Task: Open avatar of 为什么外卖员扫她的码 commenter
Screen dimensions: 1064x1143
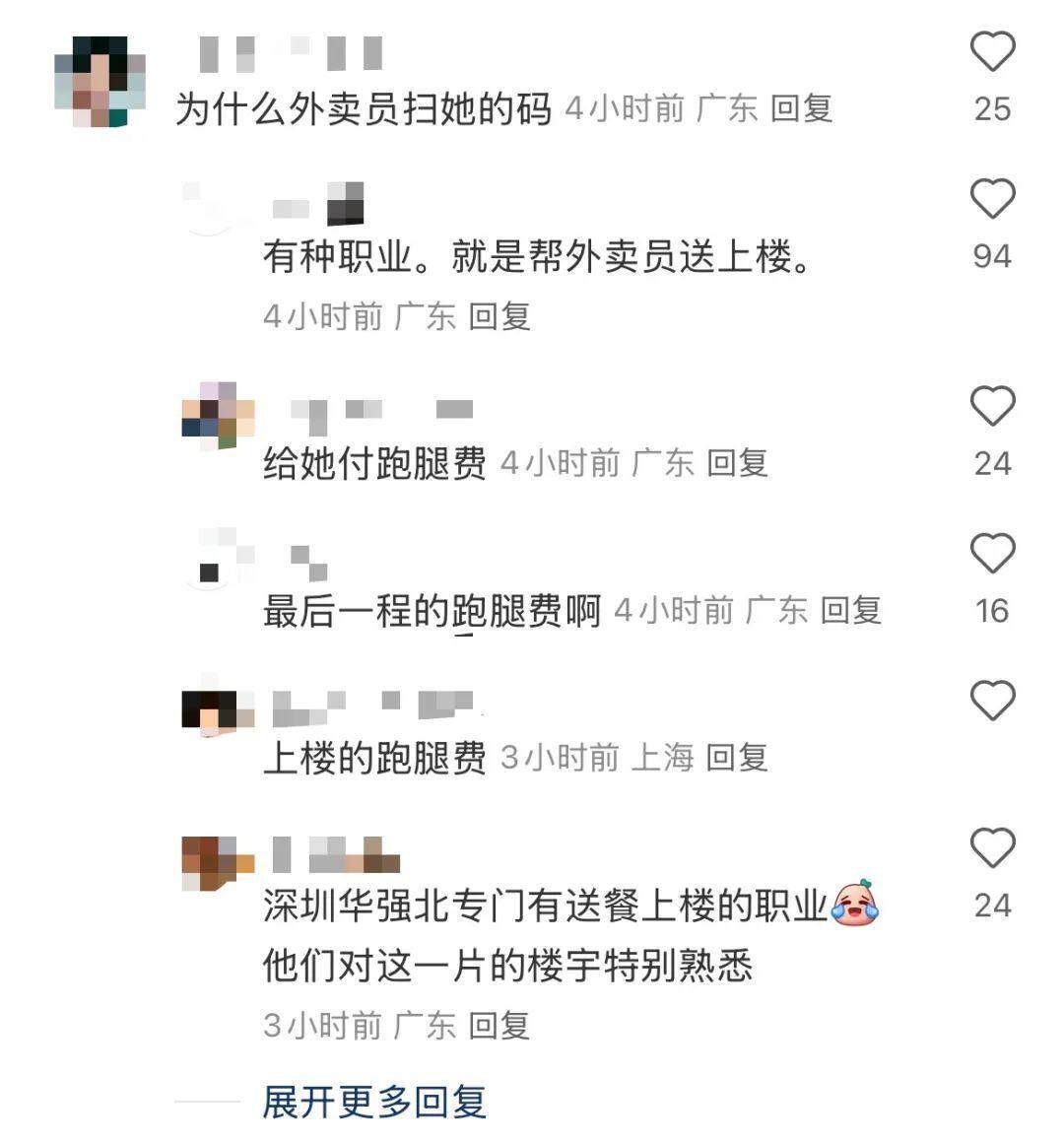Action: (100, 82)
